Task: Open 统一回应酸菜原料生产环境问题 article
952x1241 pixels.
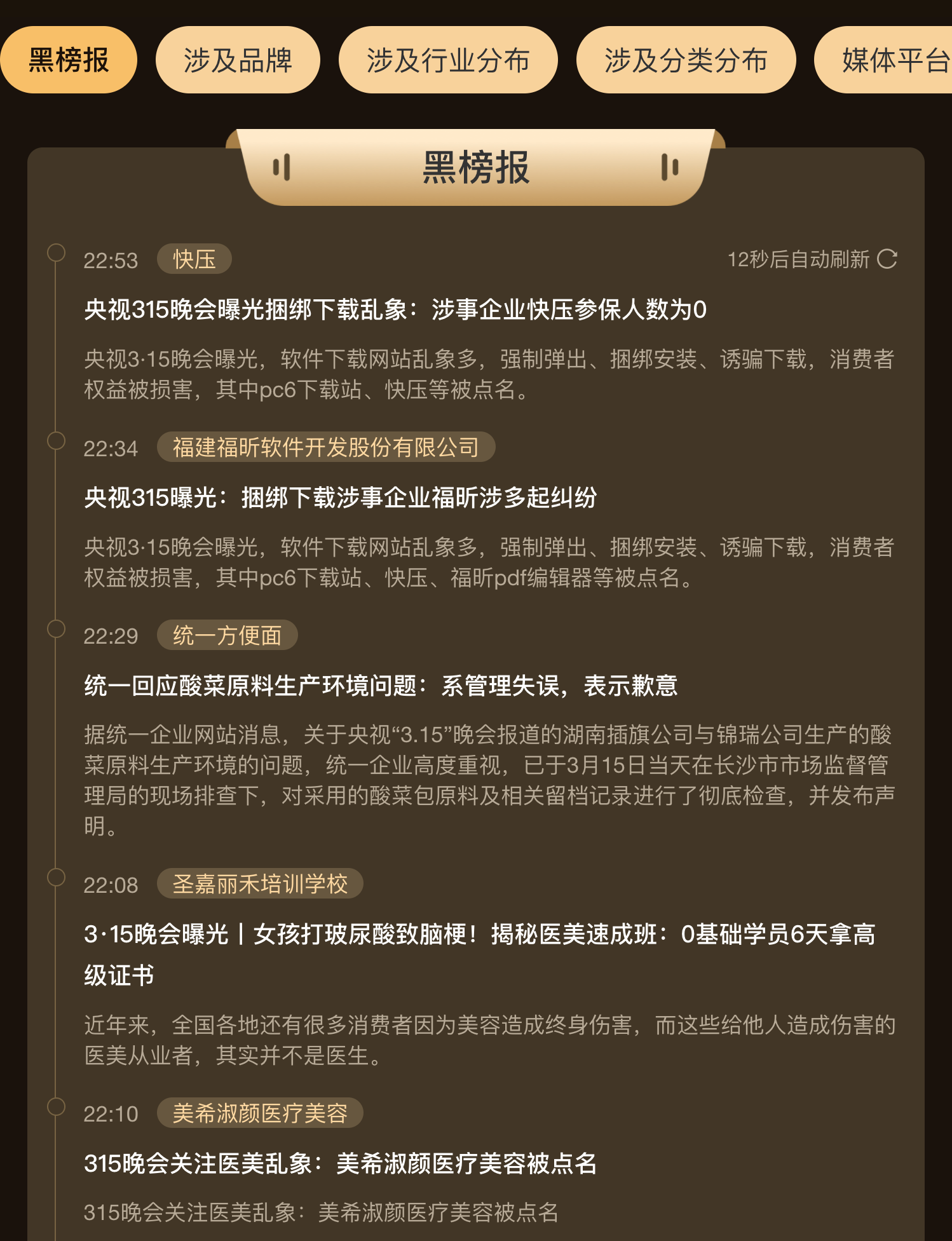Action: pos(380,686)
